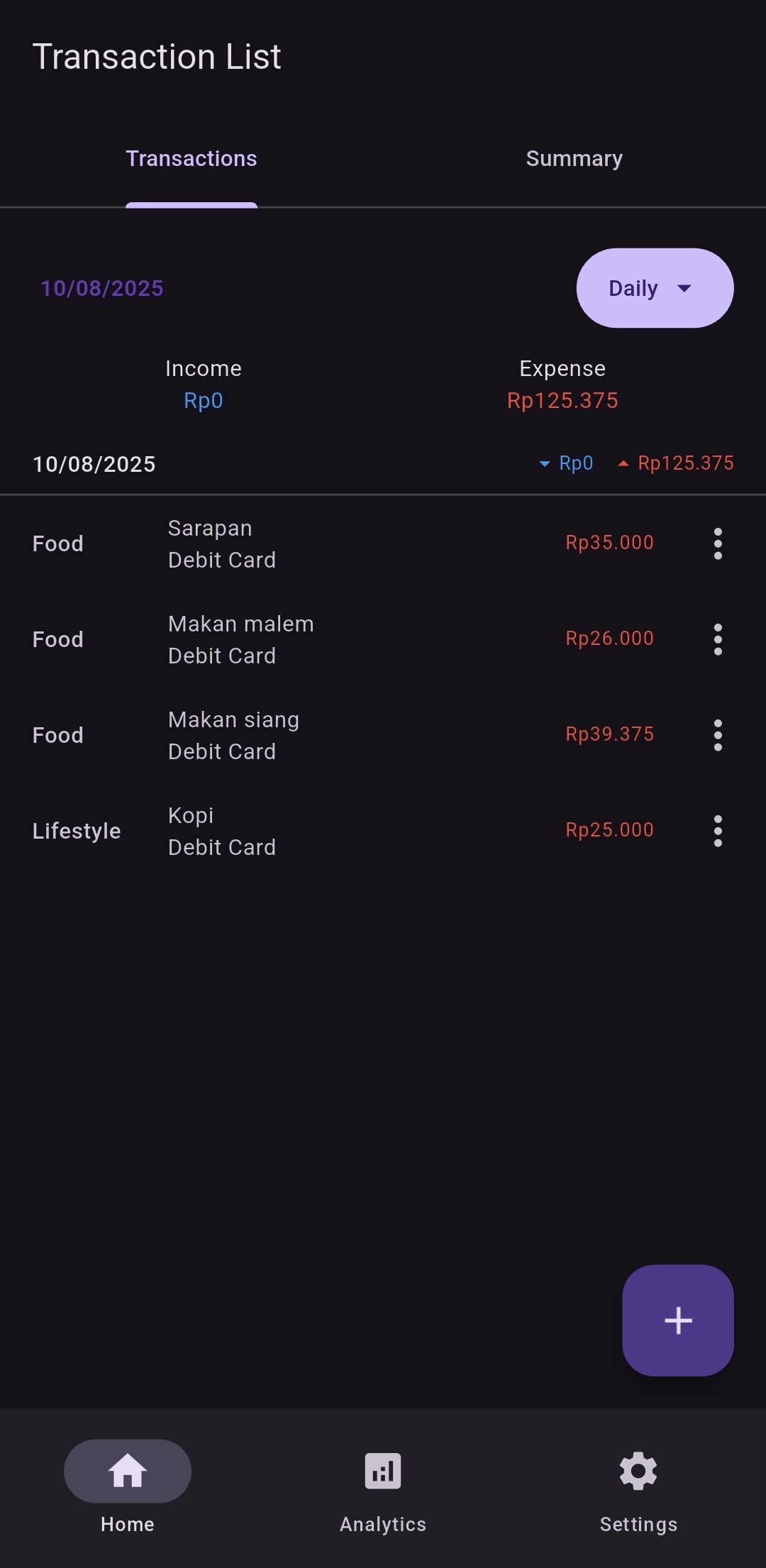Click the red expense up arrow

[623, 463]
